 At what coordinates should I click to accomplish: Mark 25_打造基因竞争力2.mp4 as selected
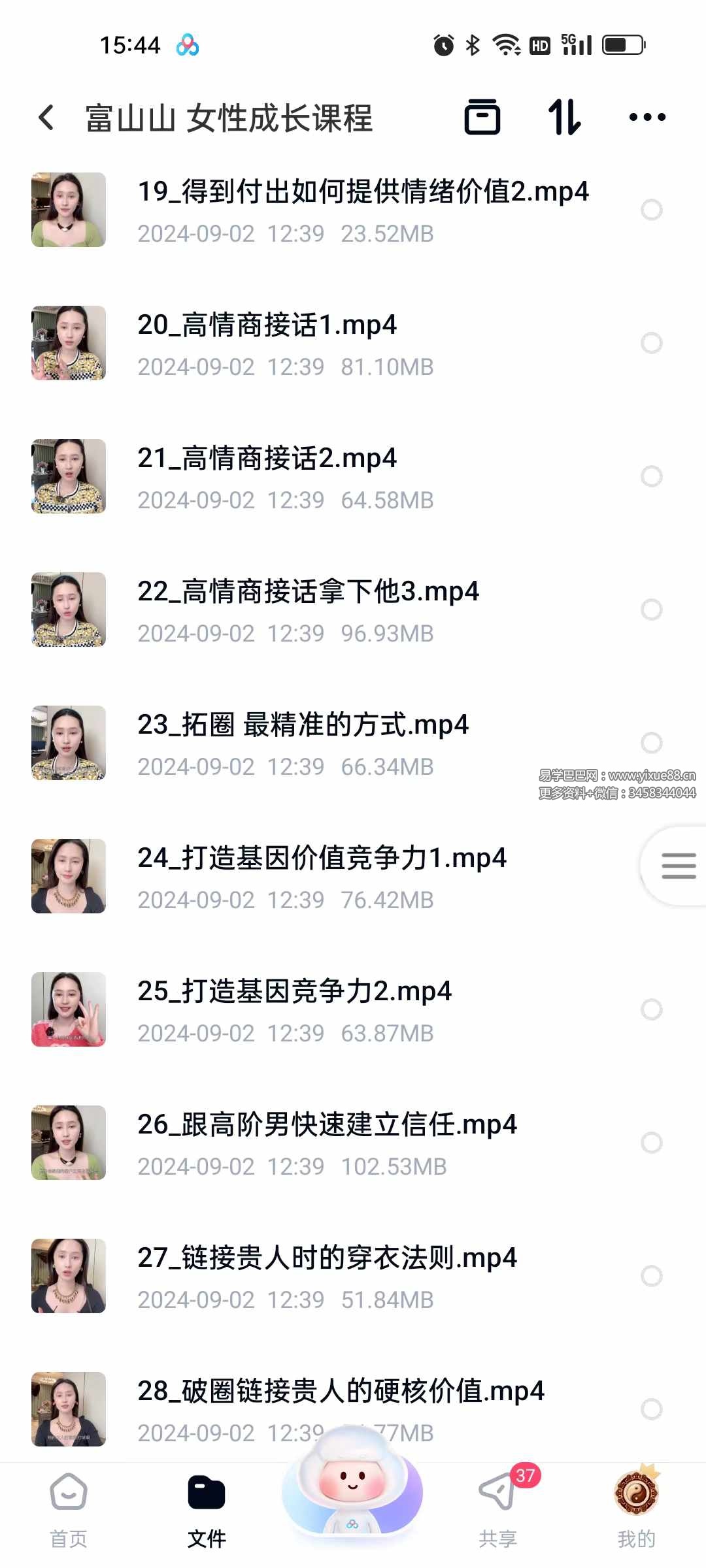(651, 1009)
